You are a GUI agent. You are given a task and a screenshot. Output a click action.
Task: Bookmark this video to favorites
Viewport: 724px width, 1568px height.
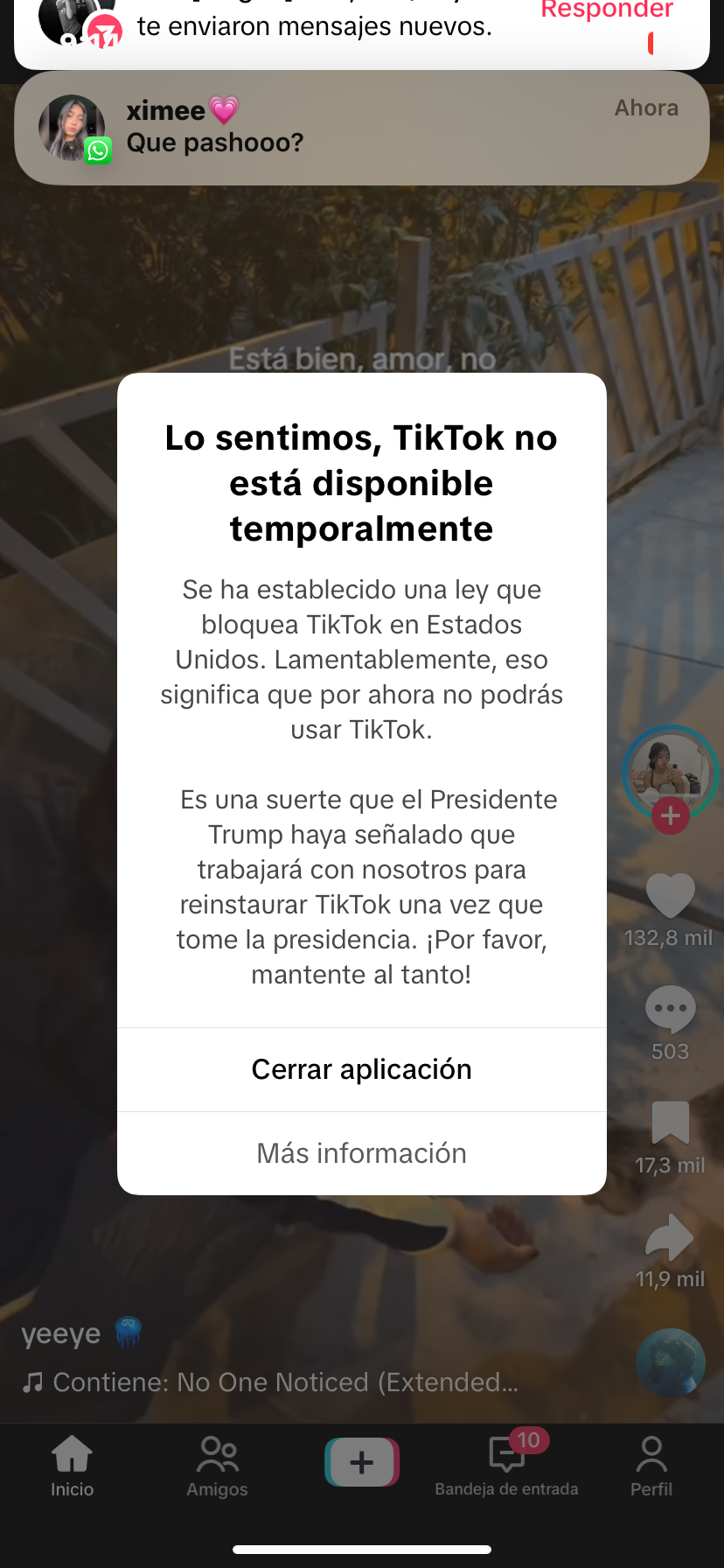[670, 1123]
